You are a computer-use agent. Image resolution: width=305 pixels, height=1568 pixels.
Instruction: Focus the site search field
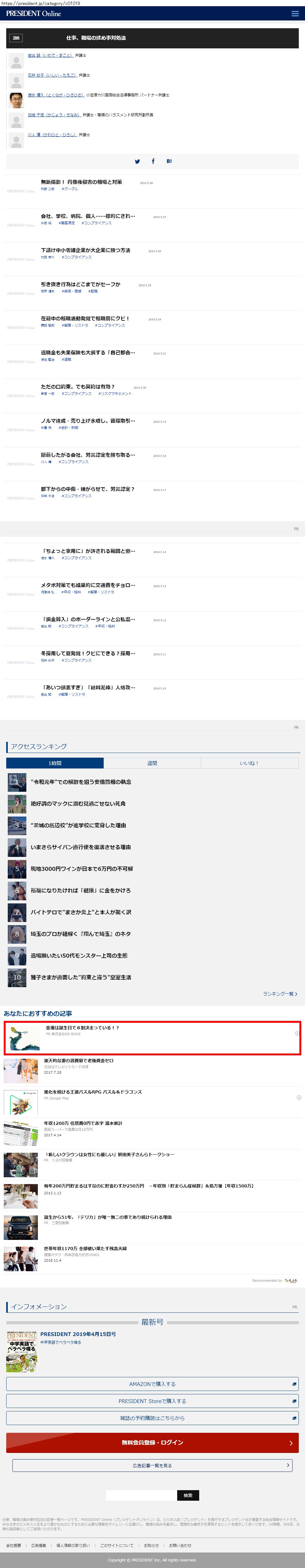pyautogui.click(x=141, y=1495)
